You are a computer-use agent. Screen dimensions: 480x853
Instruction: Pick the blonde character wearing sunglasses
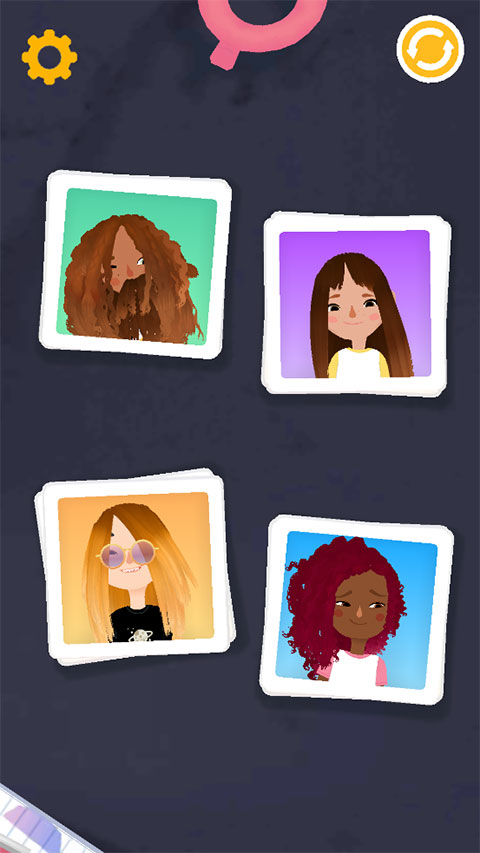pos(135,567)
